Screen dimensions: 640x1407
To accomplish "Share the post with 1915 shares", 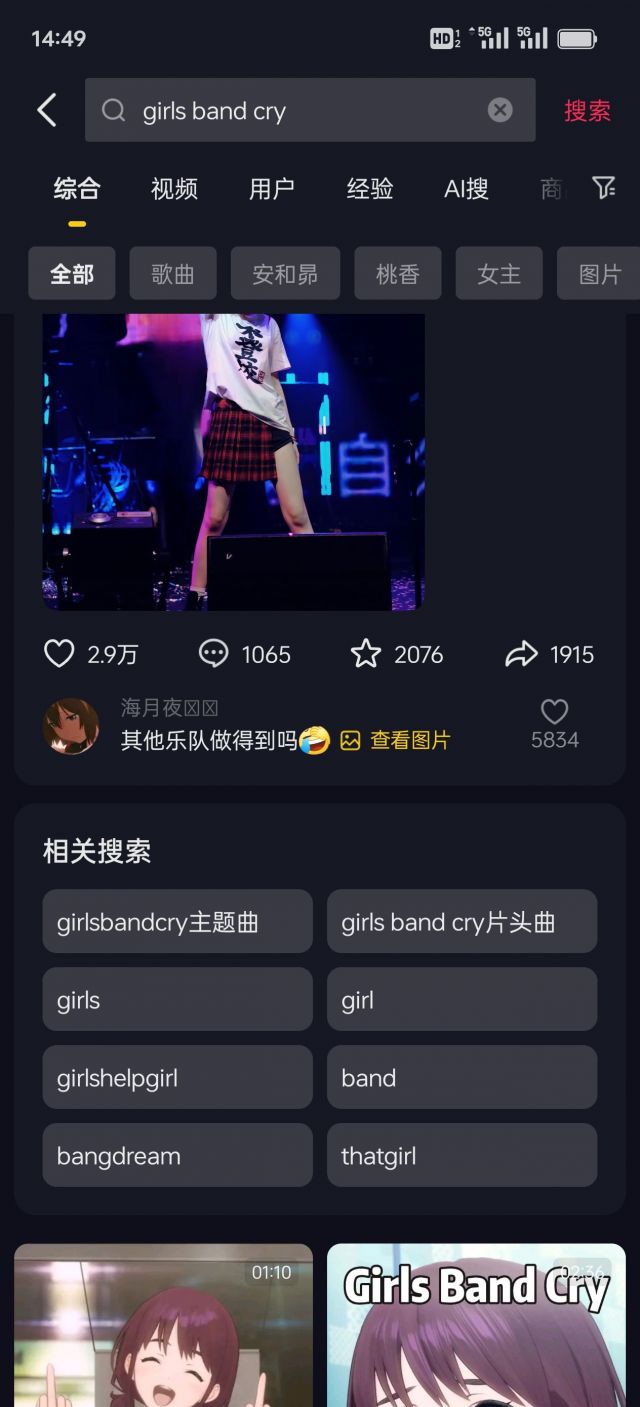I will point(521,654).
